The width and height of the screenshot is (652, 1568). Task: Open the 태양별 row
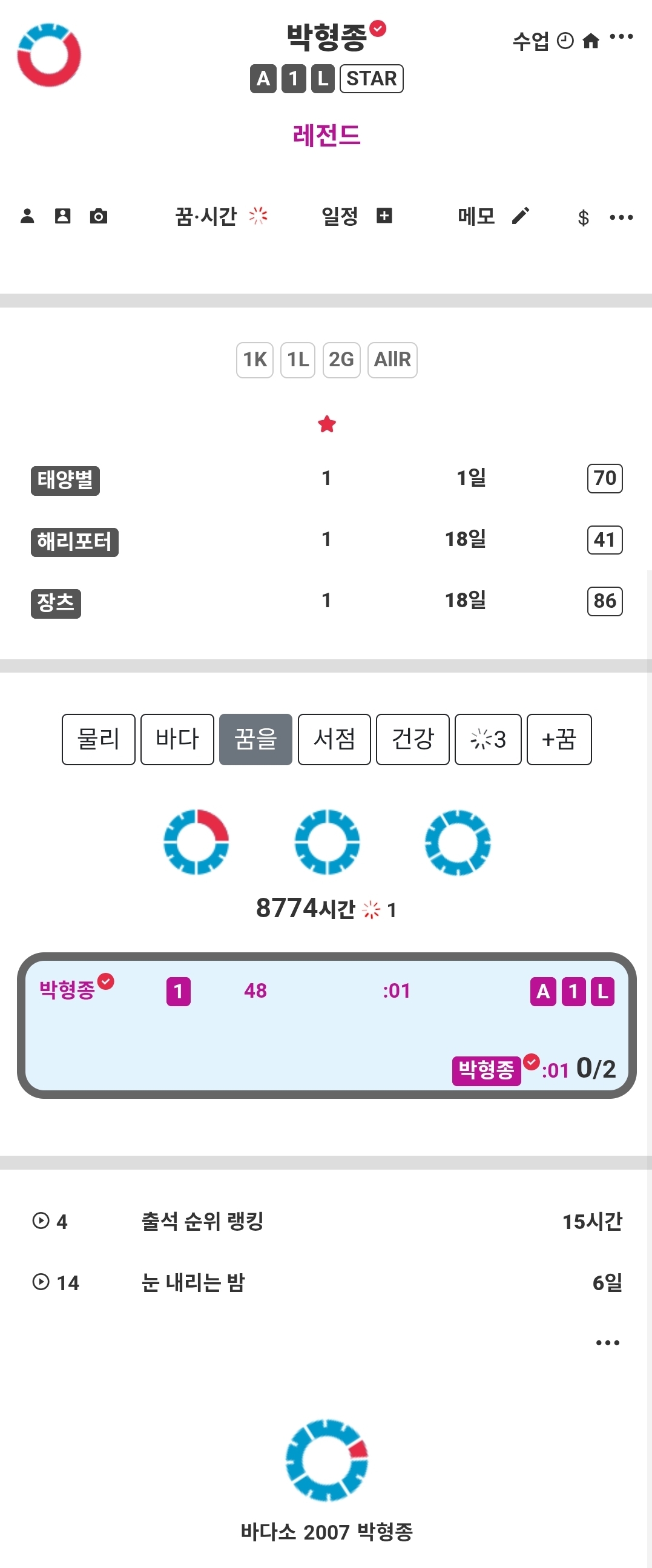click(65, 479)
